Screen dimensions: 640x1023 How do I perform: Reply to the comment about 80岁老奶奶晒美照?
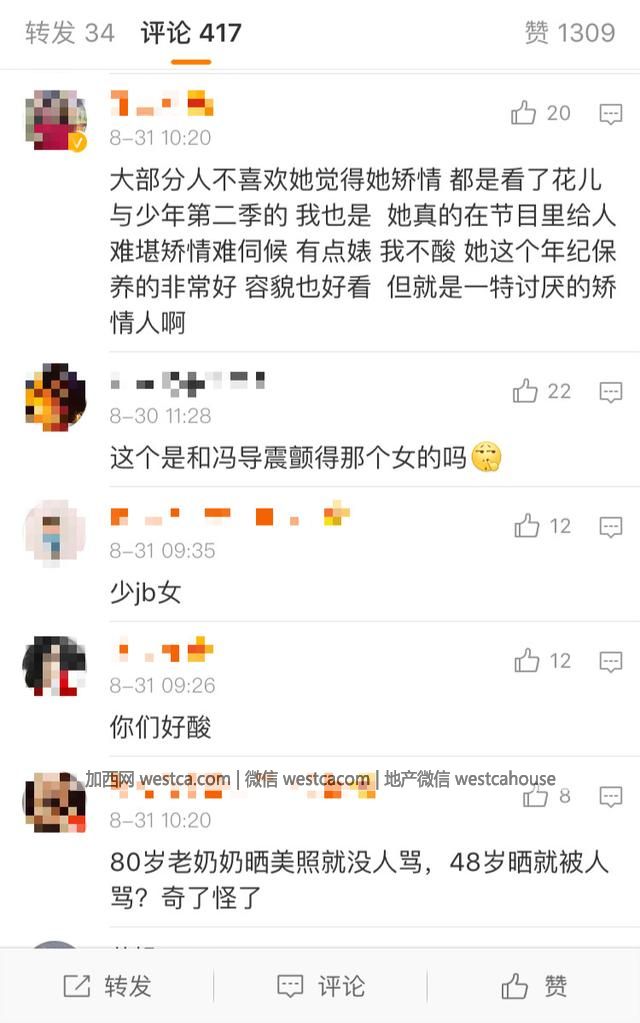[610, 796]
